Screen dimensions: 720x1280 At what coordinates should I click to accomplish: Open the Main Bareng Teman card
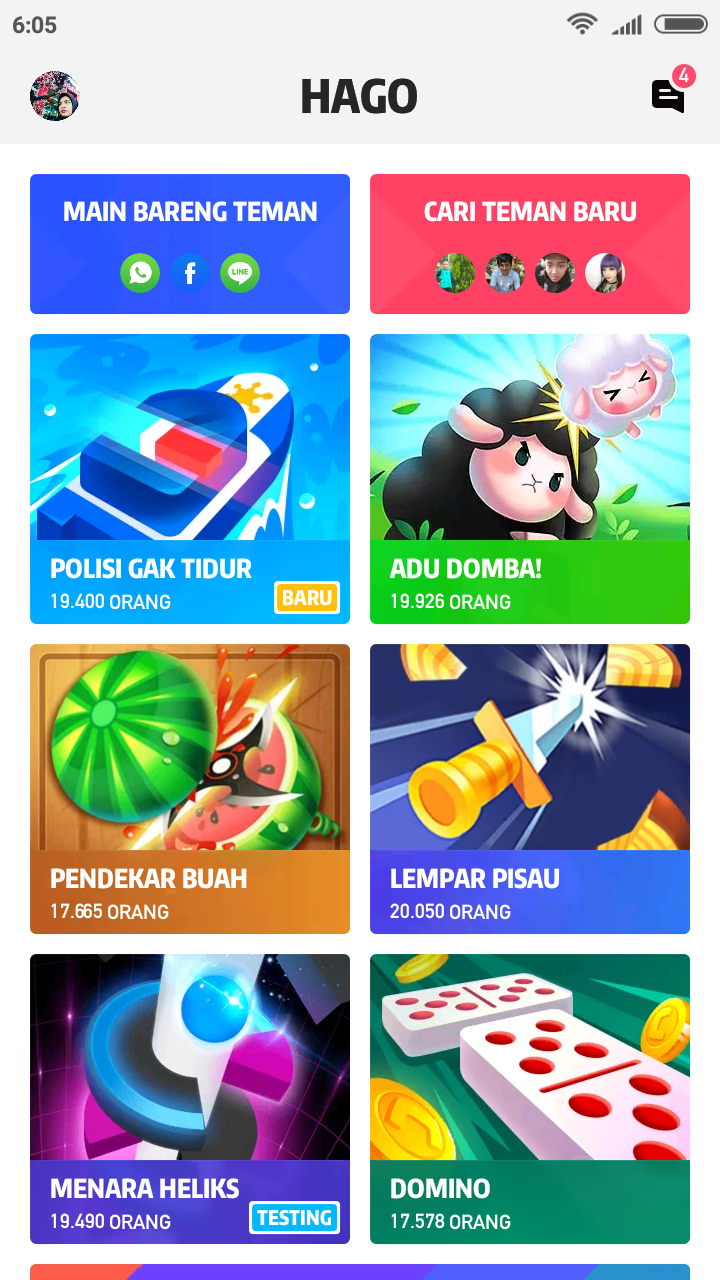click(x=190, y=212)
